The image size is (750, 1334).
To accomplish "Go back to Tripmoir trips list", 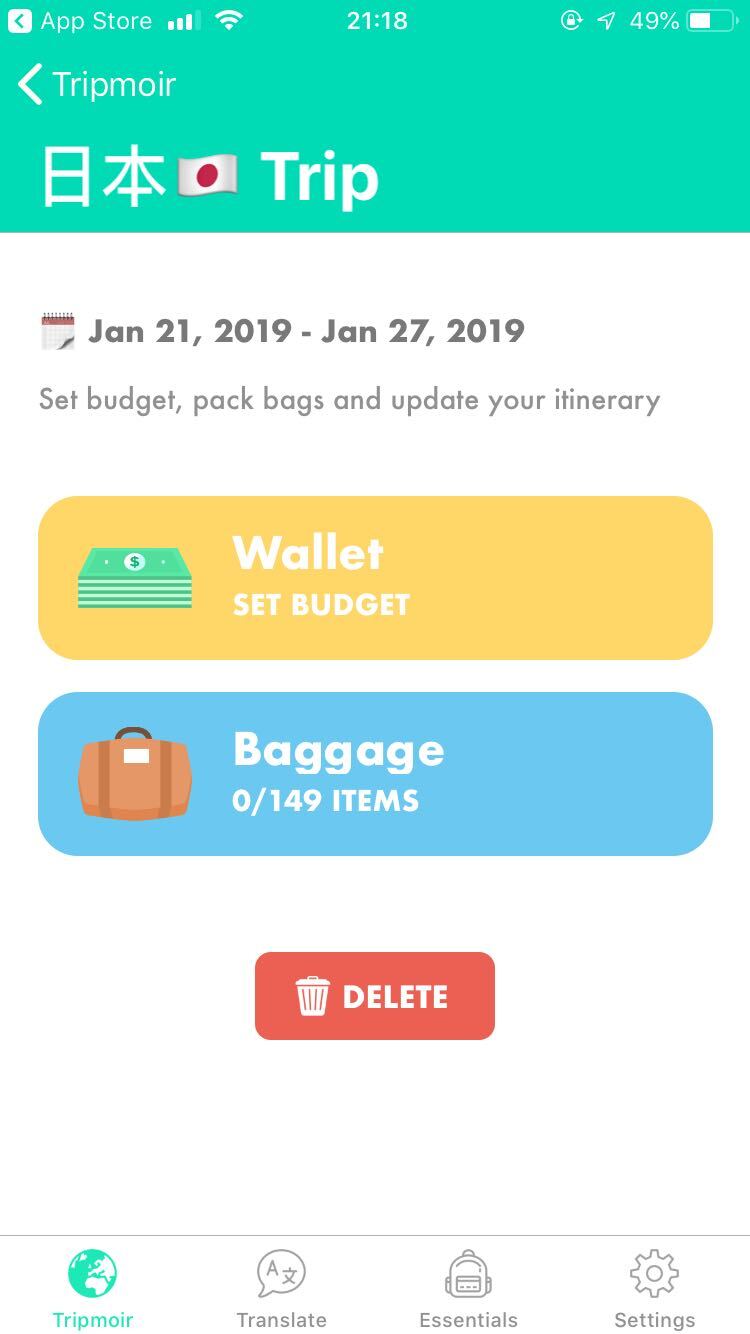I will point(97,85).
